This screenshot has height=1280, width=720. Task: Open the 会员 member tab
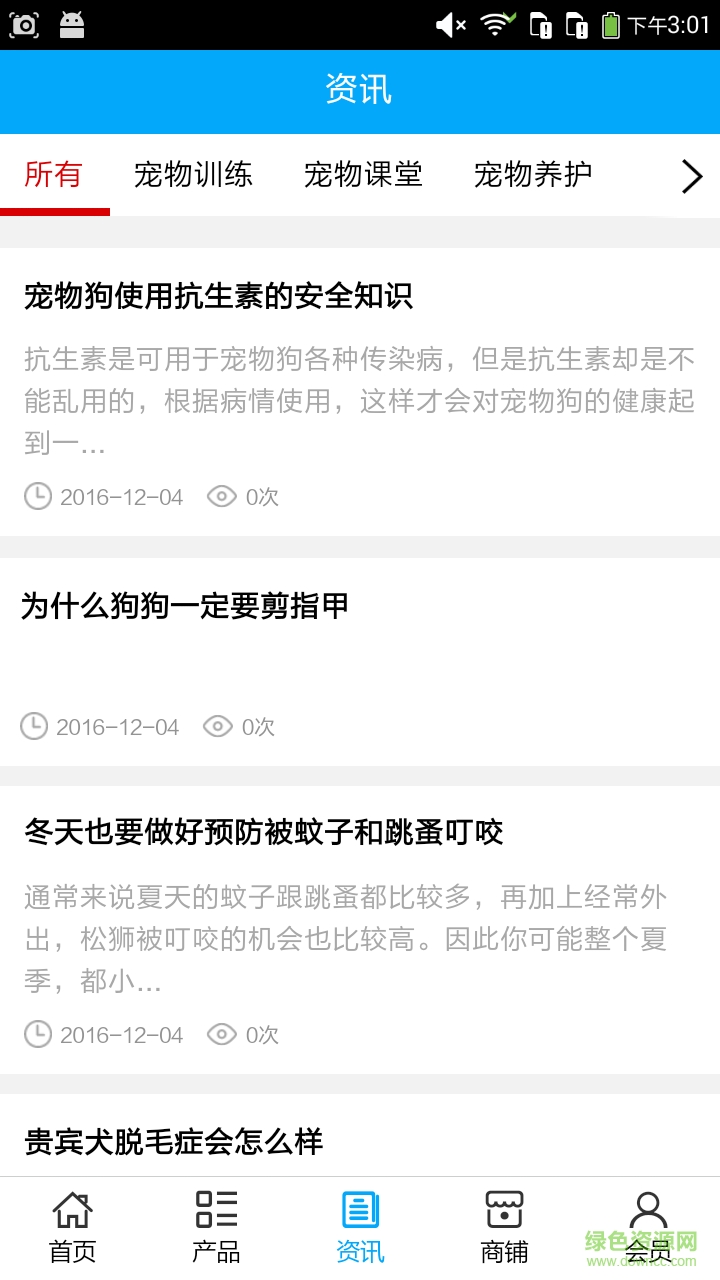[648, 1227]
